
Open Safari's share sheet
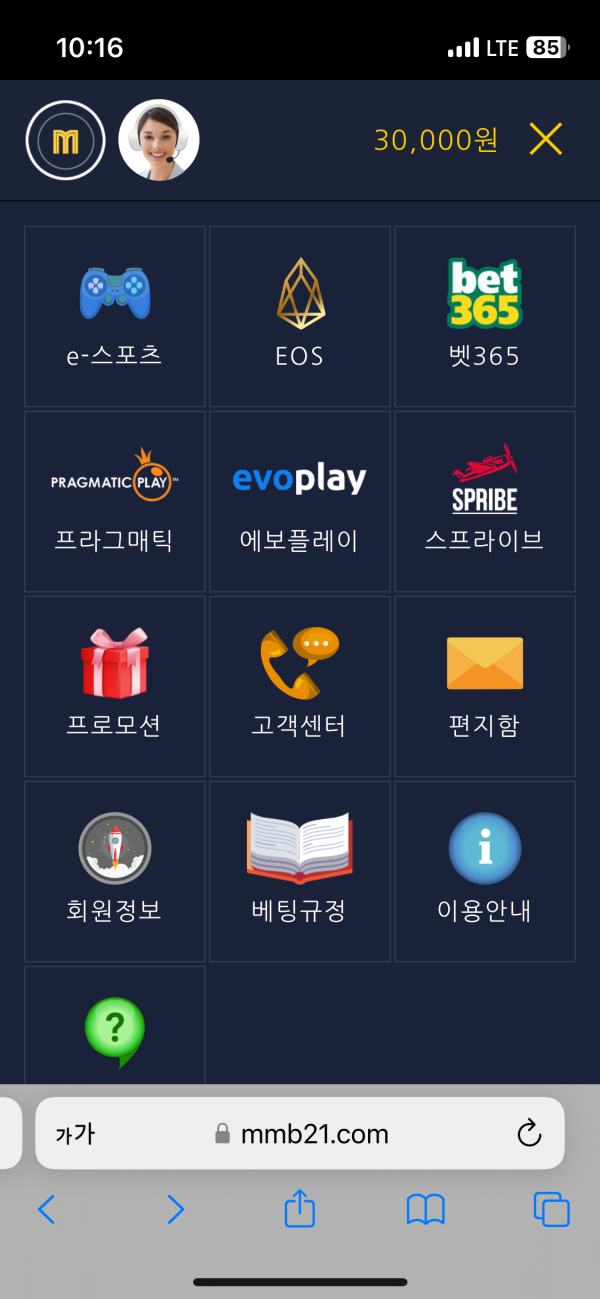pyautogui.click(x=300, y=1210)
